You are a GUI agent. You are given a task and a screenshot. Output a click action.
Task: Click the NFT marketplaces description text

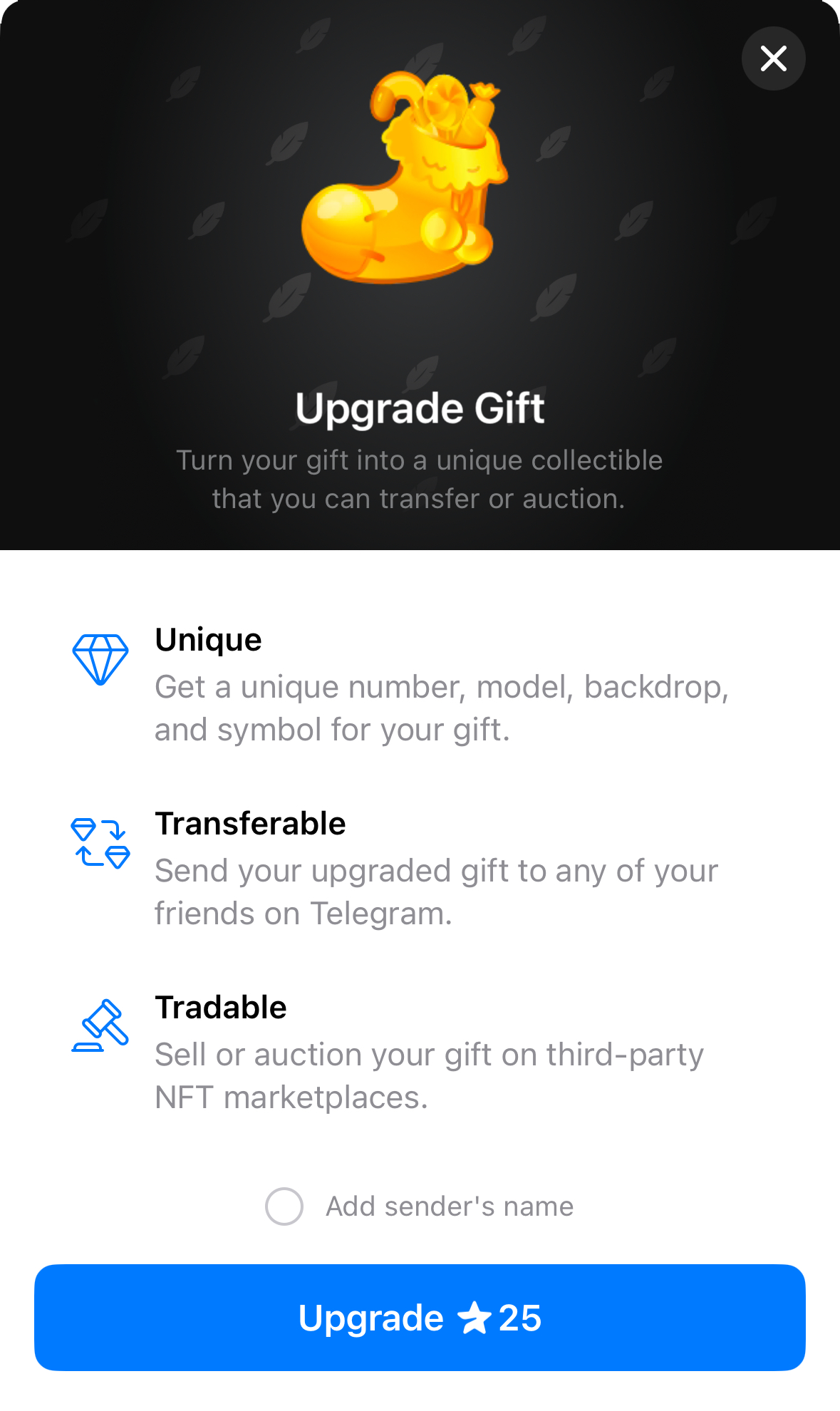428,1075
